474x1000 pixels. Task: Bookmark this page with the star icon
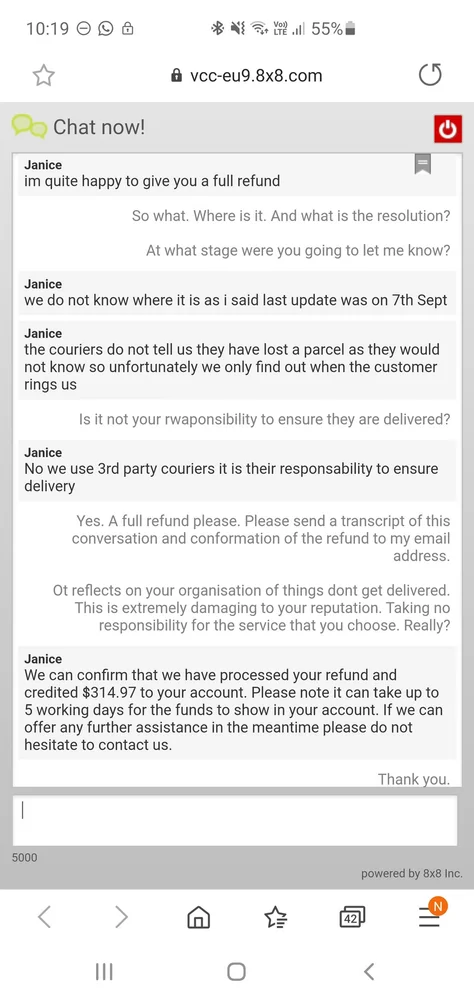click(43, 76)
